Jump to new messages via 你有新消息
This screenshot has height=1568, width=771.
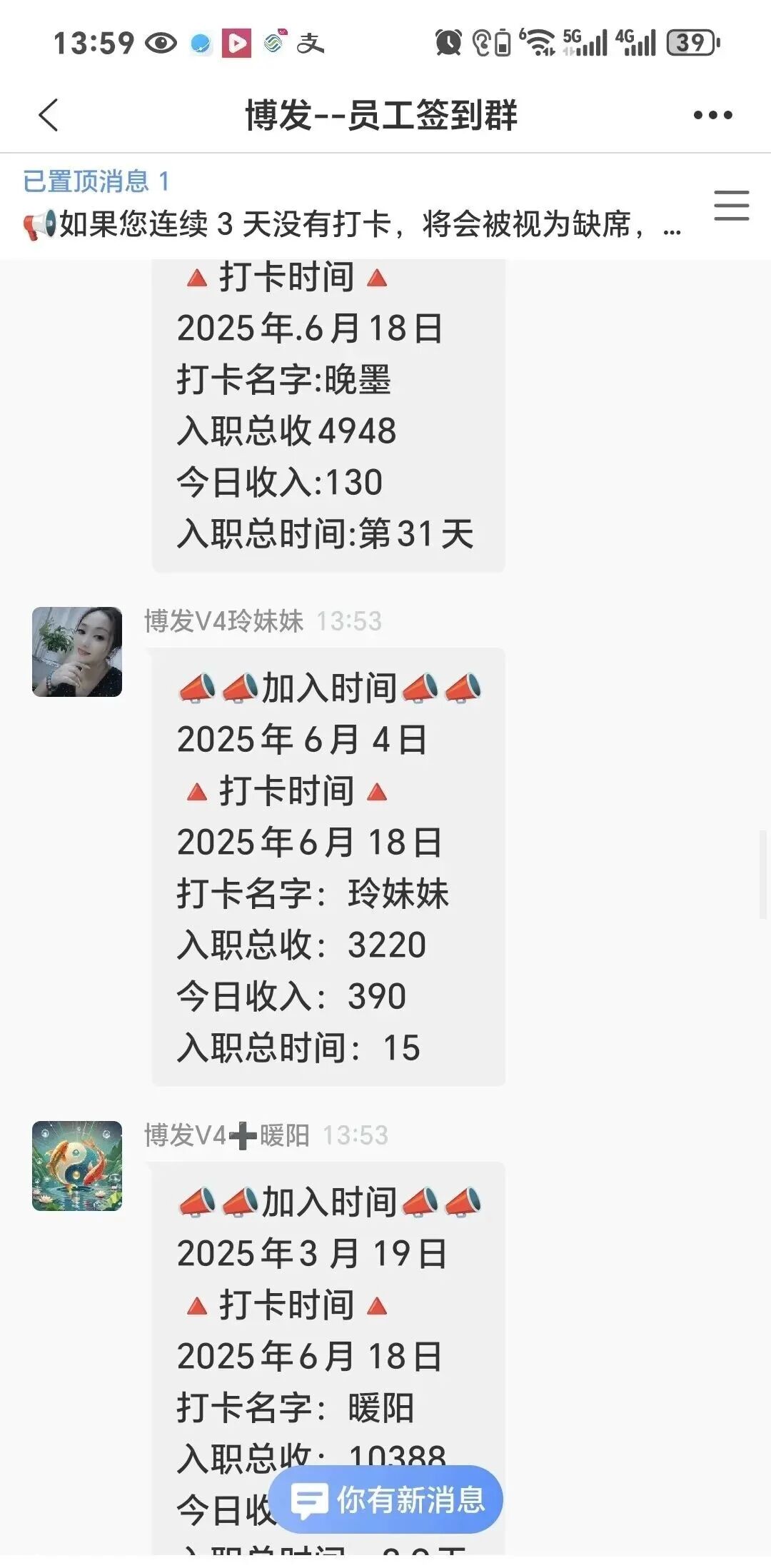tap(386, 1499)
